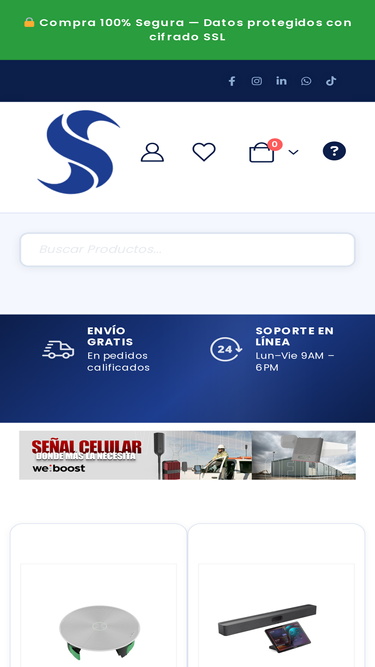Open the help question mark

pos(334,151)
